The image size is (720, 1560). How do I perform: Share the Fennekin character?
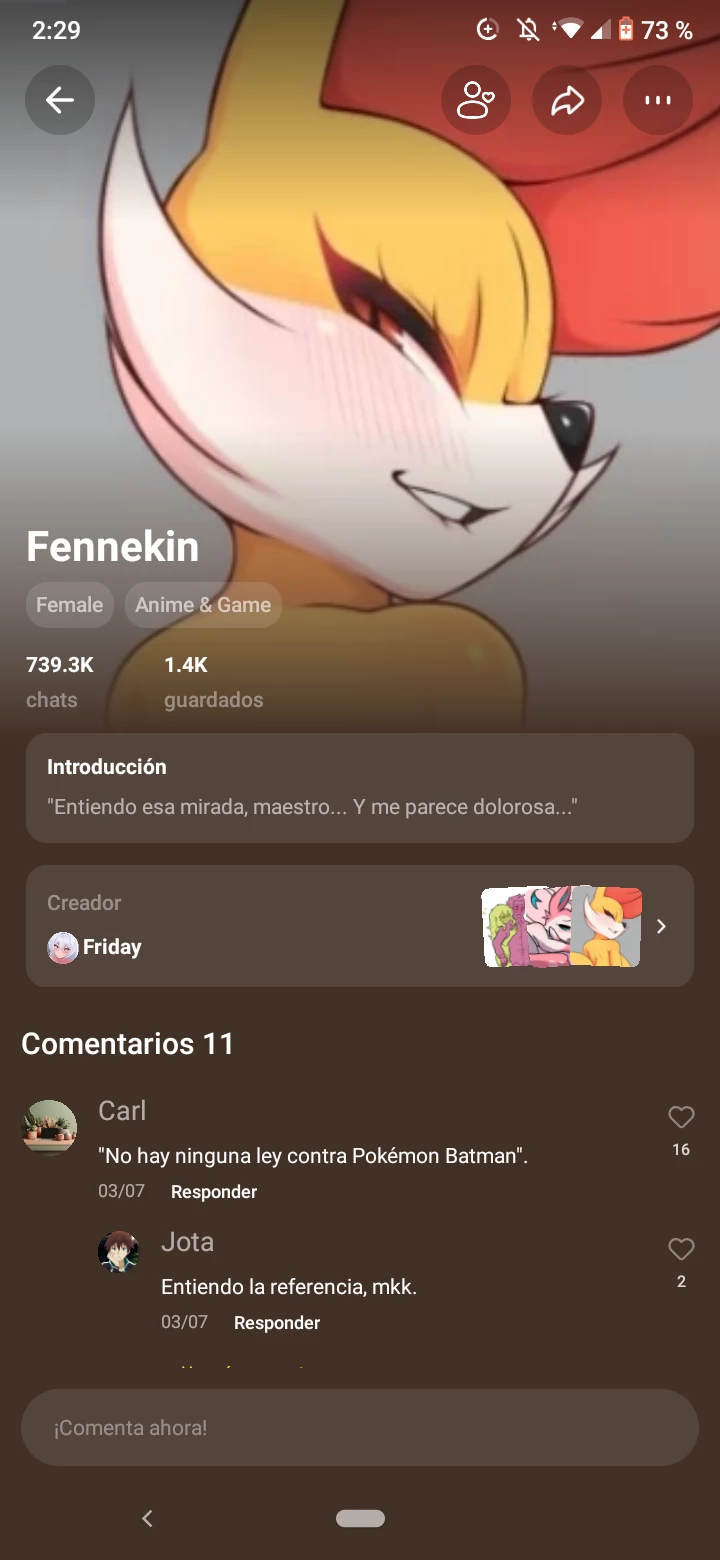point(567,100)
